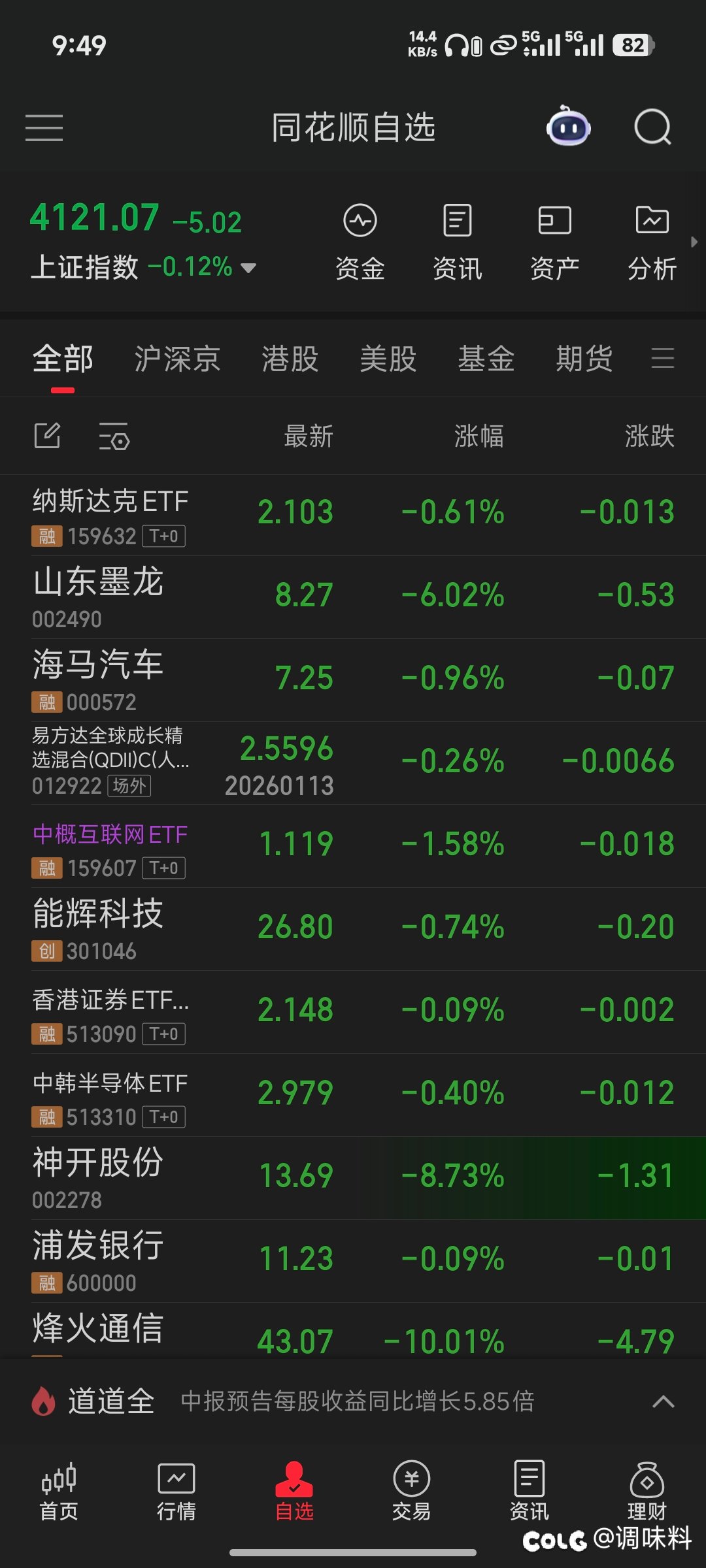The height and width of the screenshot is (1568, 706).
Task: Expand the 上证指数 dropdown arrow
Action: click(247, 268)
